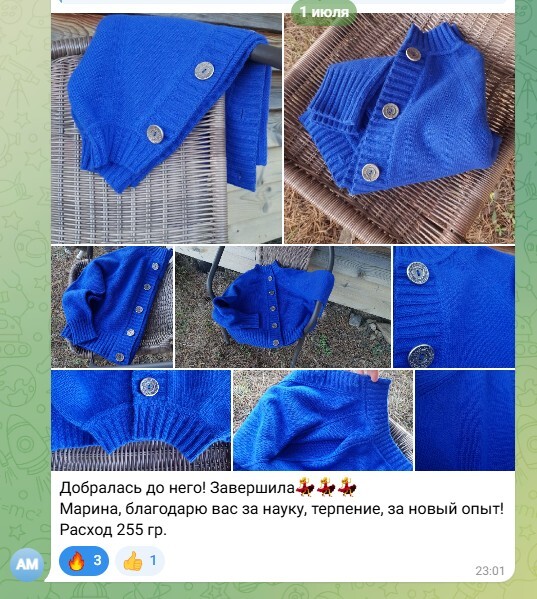Open the close-up photo of ribbed hem
The height and width of the screenshot is (599, 537).
point(141,420)
